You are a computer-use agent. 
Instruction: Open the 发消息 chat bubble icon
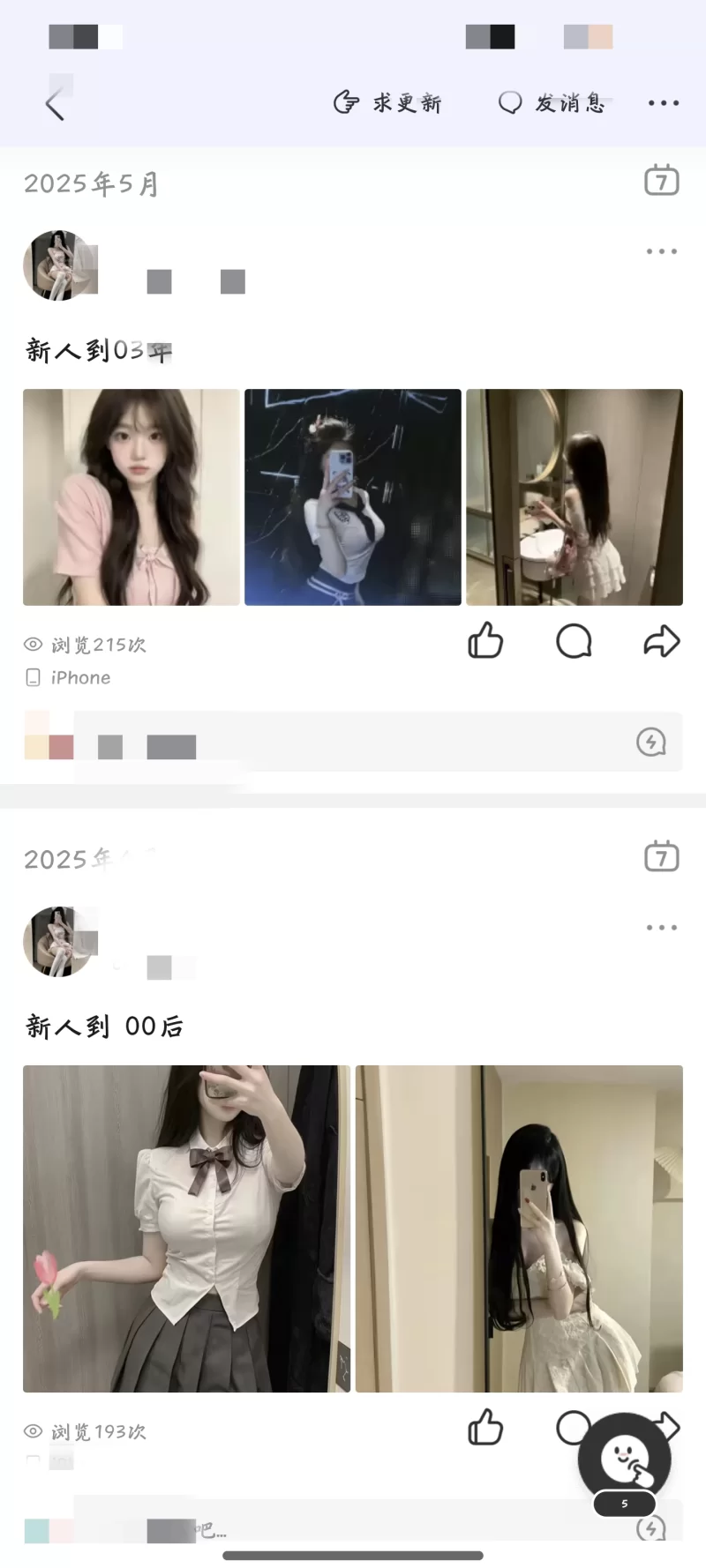click(510, 102)
